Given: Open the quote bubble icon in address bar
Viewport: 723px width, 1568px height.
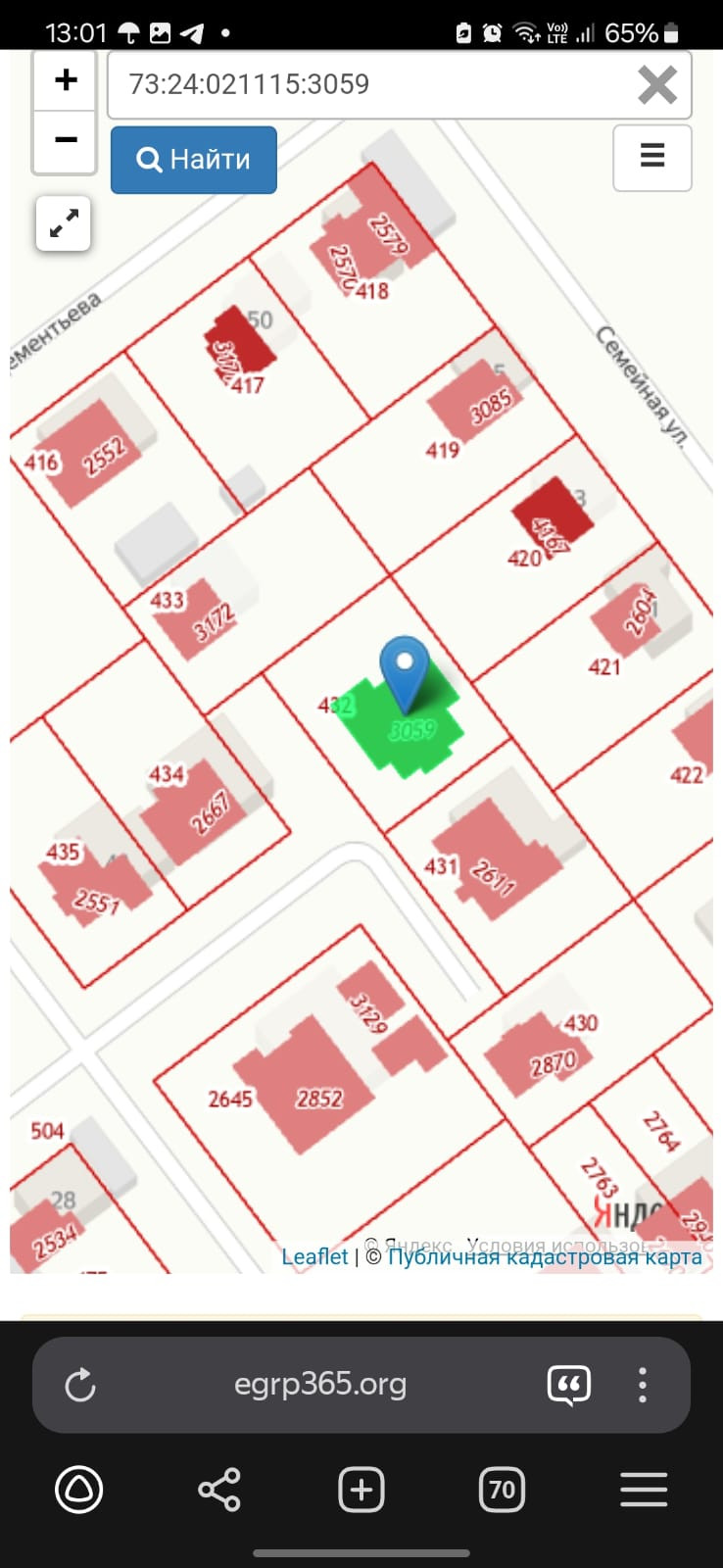Looking at the screenshot, I should click(x=569, y=1385).
